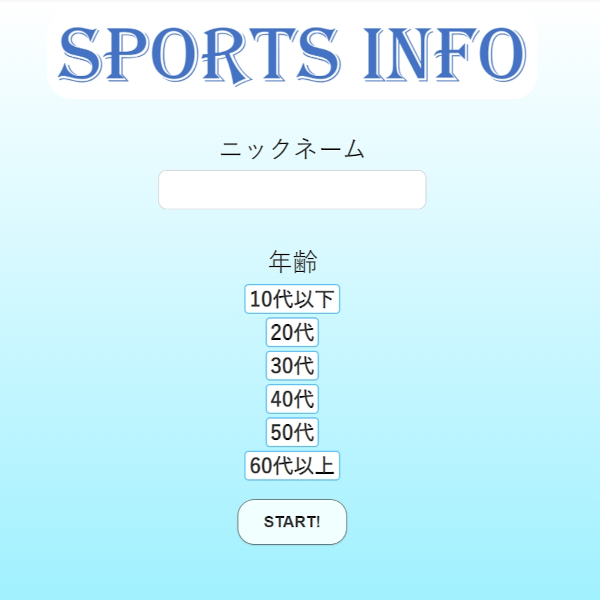The height and width of the screenshot is (600, 600).
Task: Tap the ニックネーム text field
Action: tap(292, 190)
